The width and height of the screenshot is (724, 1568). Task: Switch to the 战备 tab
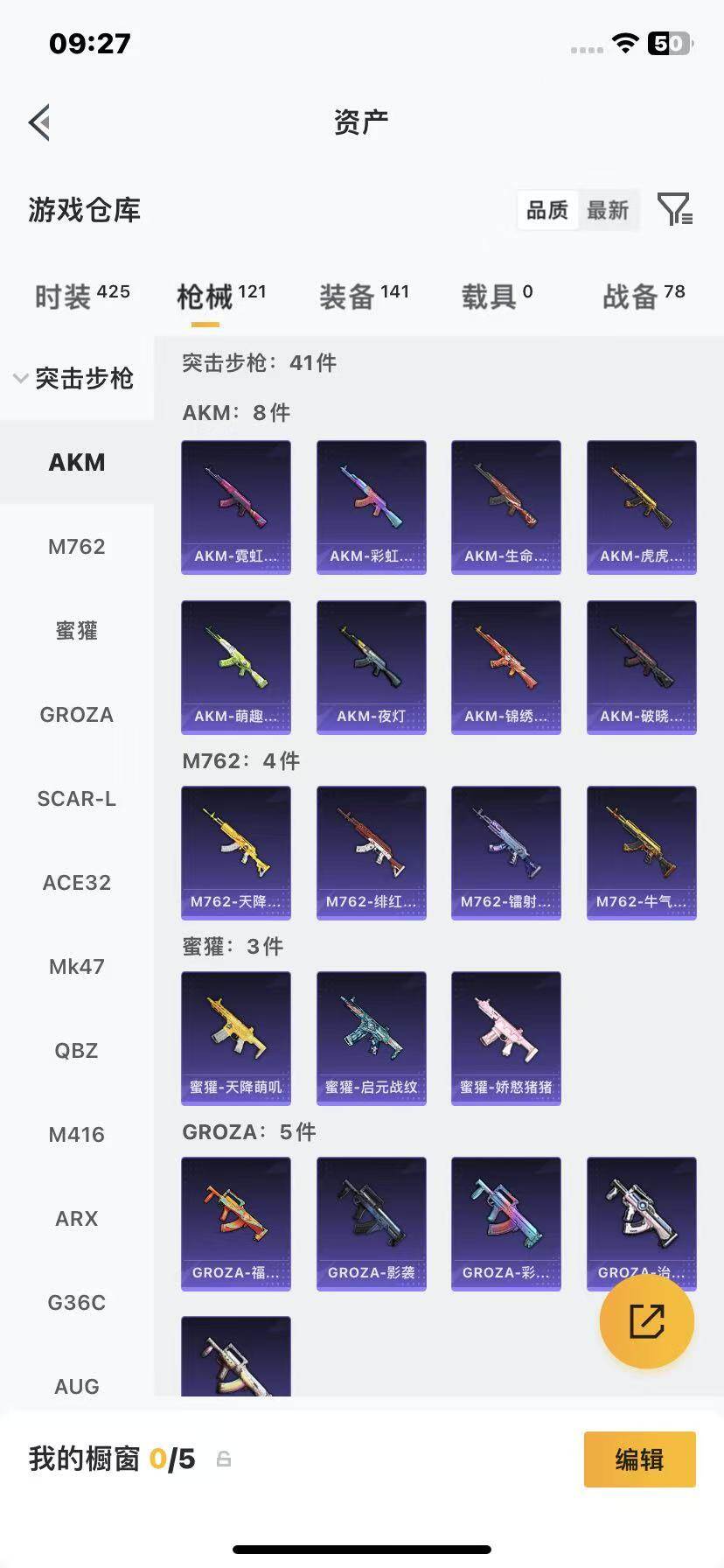[x=644, y=297]
